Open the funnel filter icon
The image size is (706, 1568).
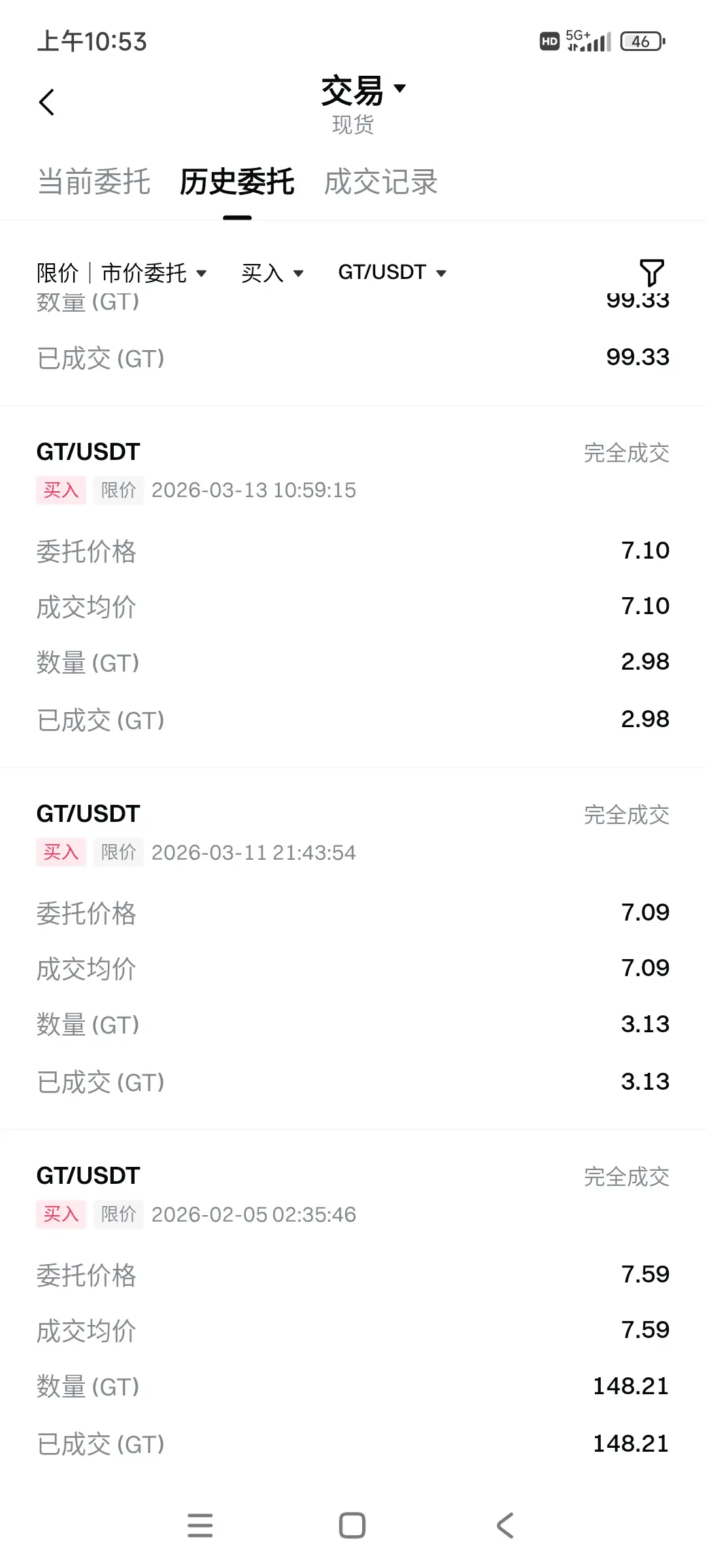point(651,272)
